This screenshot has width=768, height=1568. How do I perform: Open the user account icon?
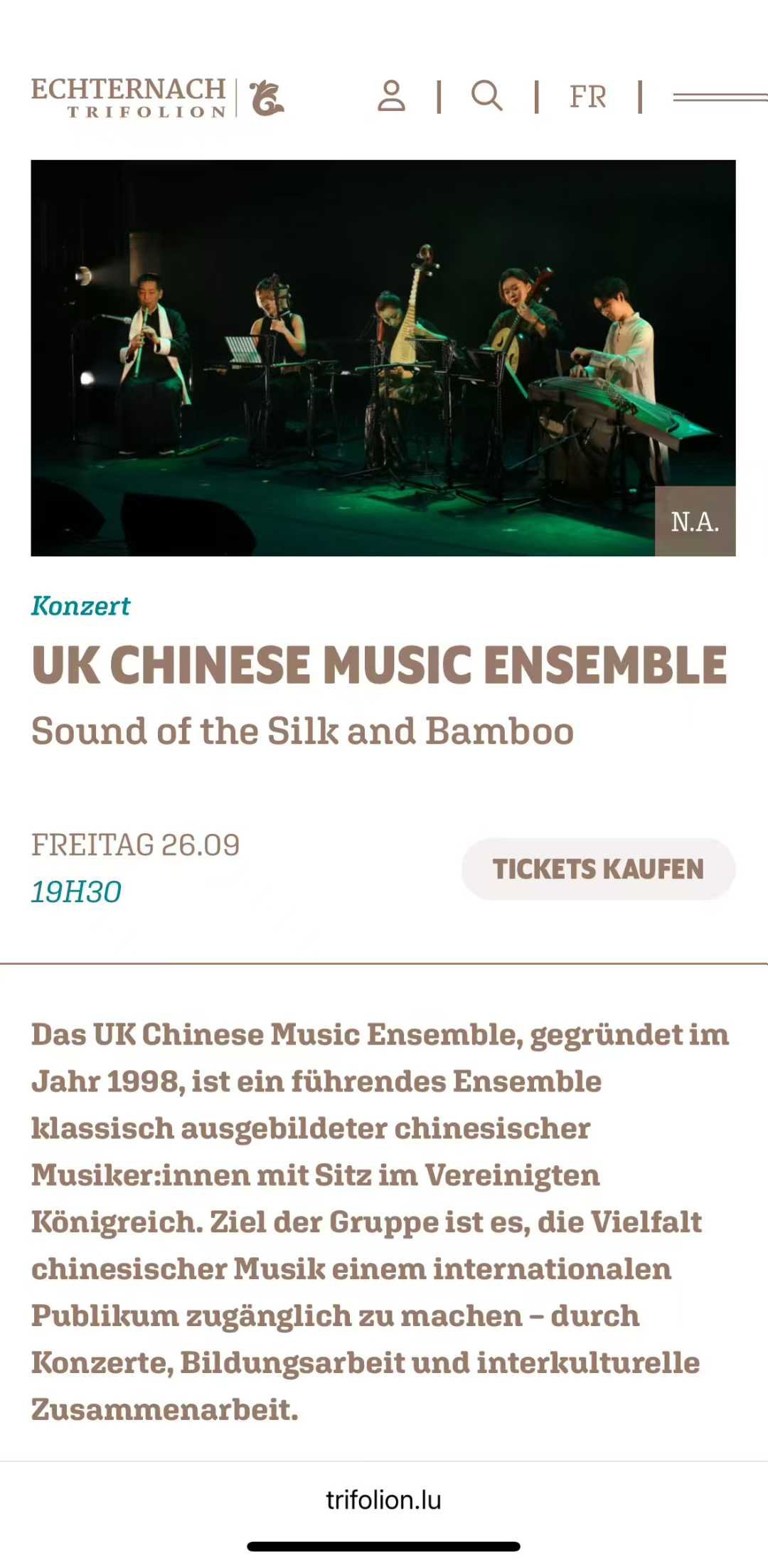pos(391,96)
